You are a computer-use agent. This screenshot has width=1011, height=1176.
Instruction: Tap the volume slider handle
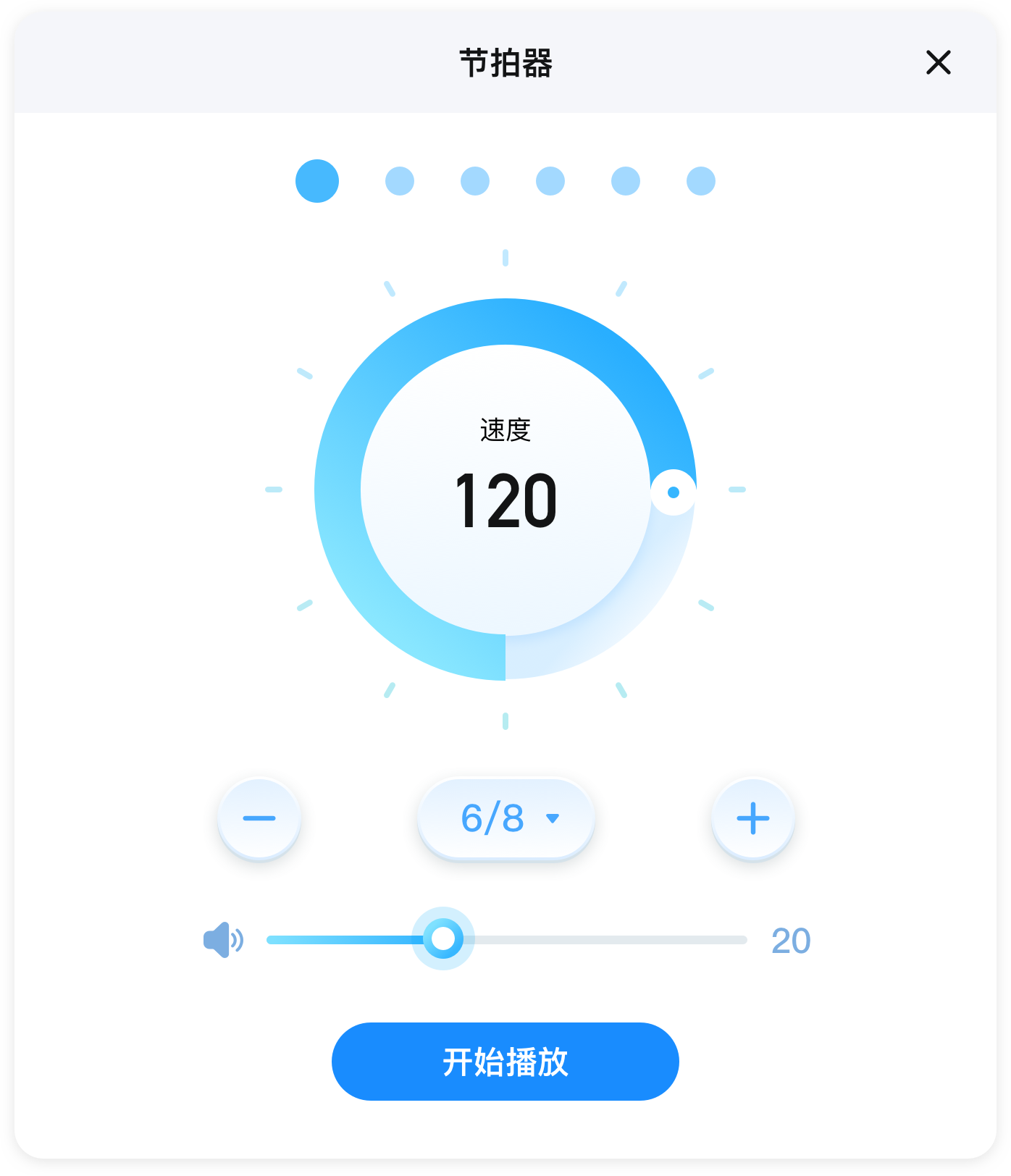(443, 938)
